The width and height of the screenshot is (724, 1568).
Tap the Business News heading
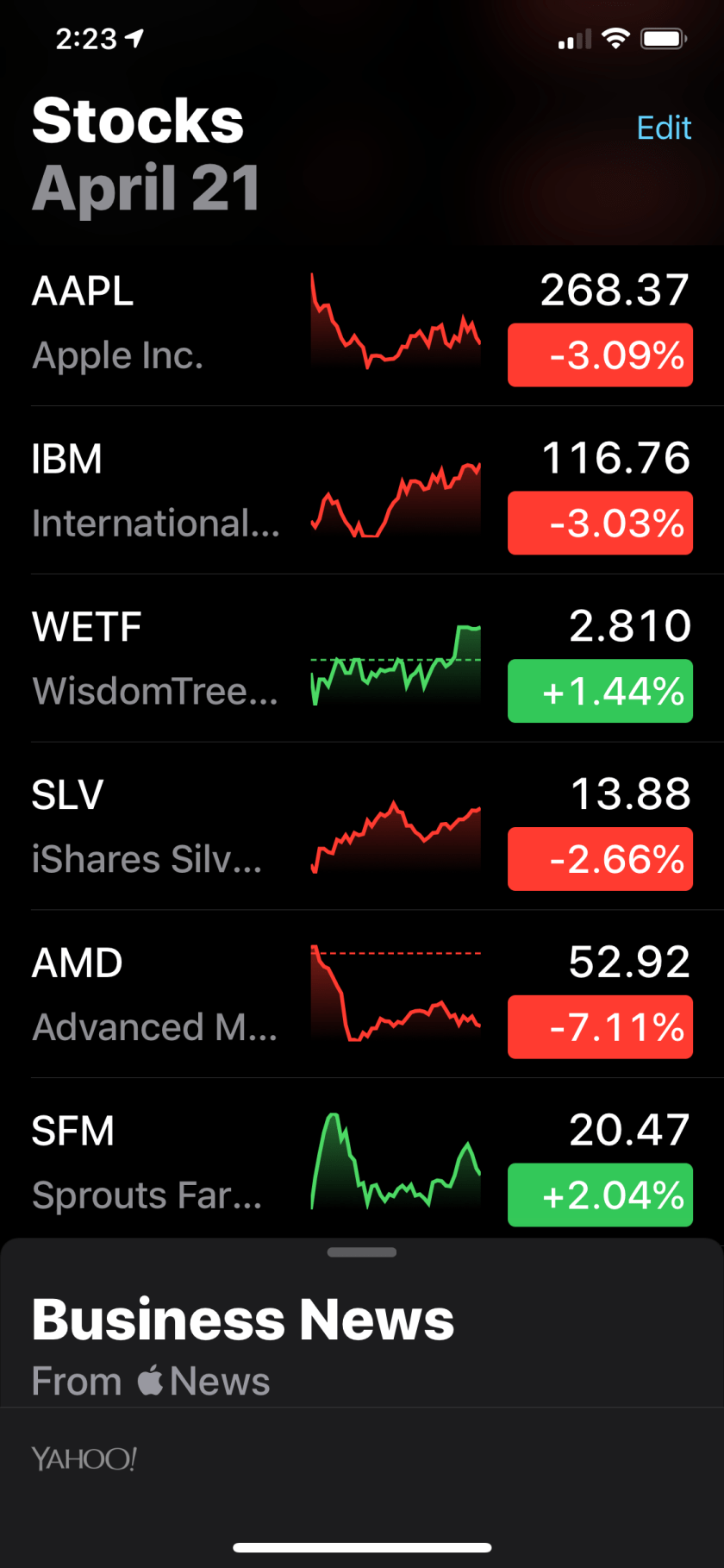(242, 1317)
